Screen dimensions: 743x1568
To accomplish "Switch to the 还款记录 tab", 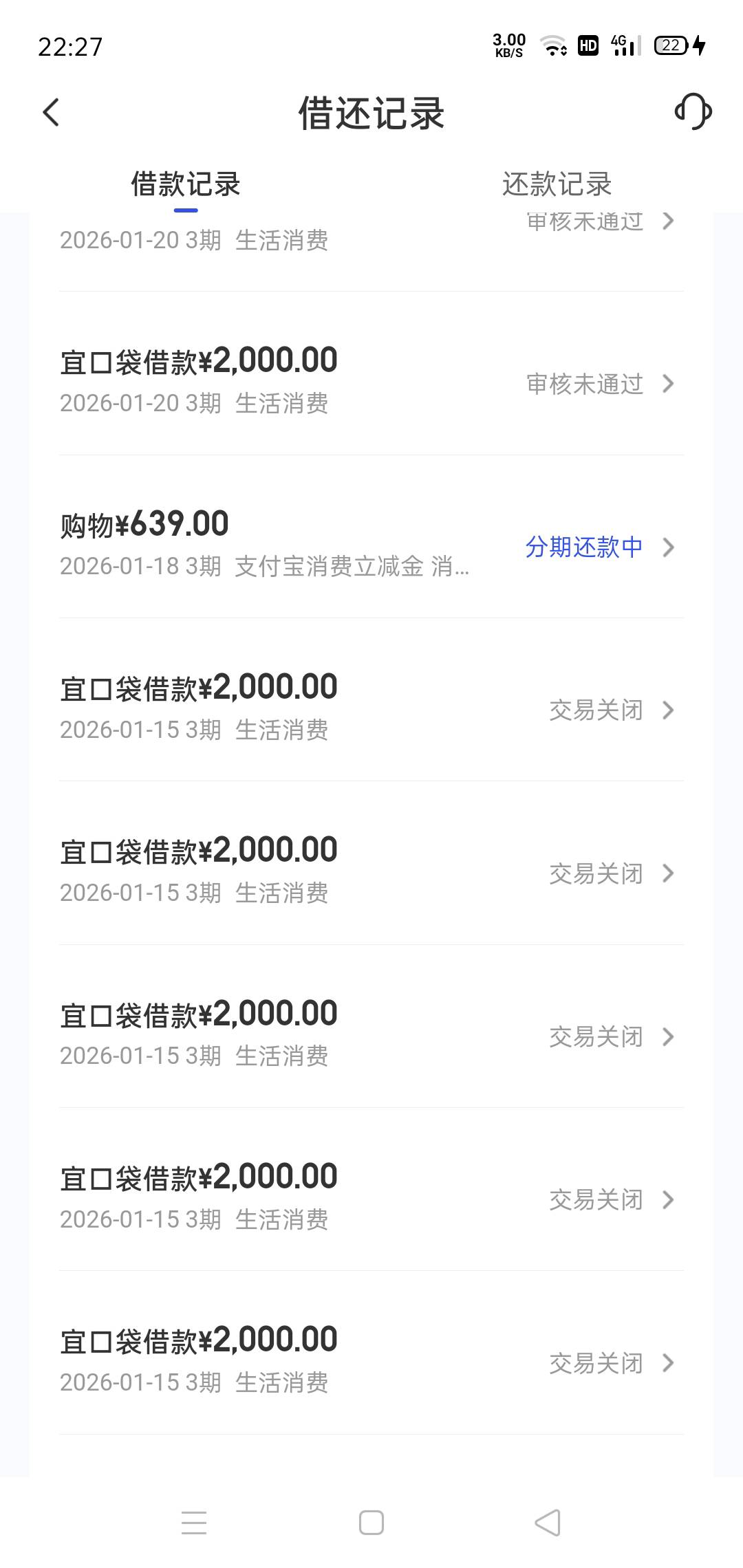I will pyautogui.click(x=557, y=184).
